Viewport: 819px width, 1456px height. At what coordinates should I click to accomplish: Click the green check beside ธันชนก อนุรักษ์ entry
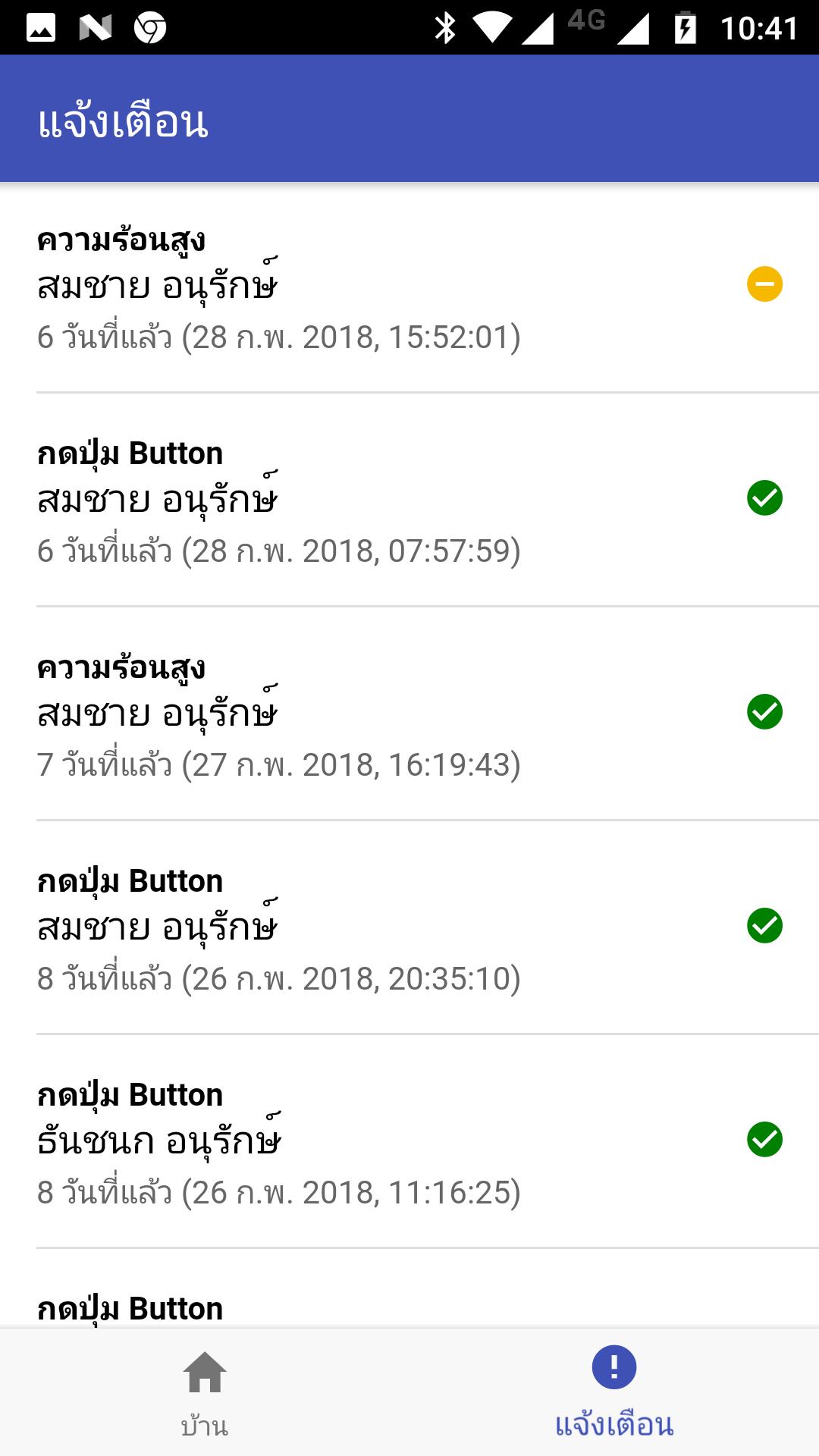pyautogui.click(x=766, y=1137)
